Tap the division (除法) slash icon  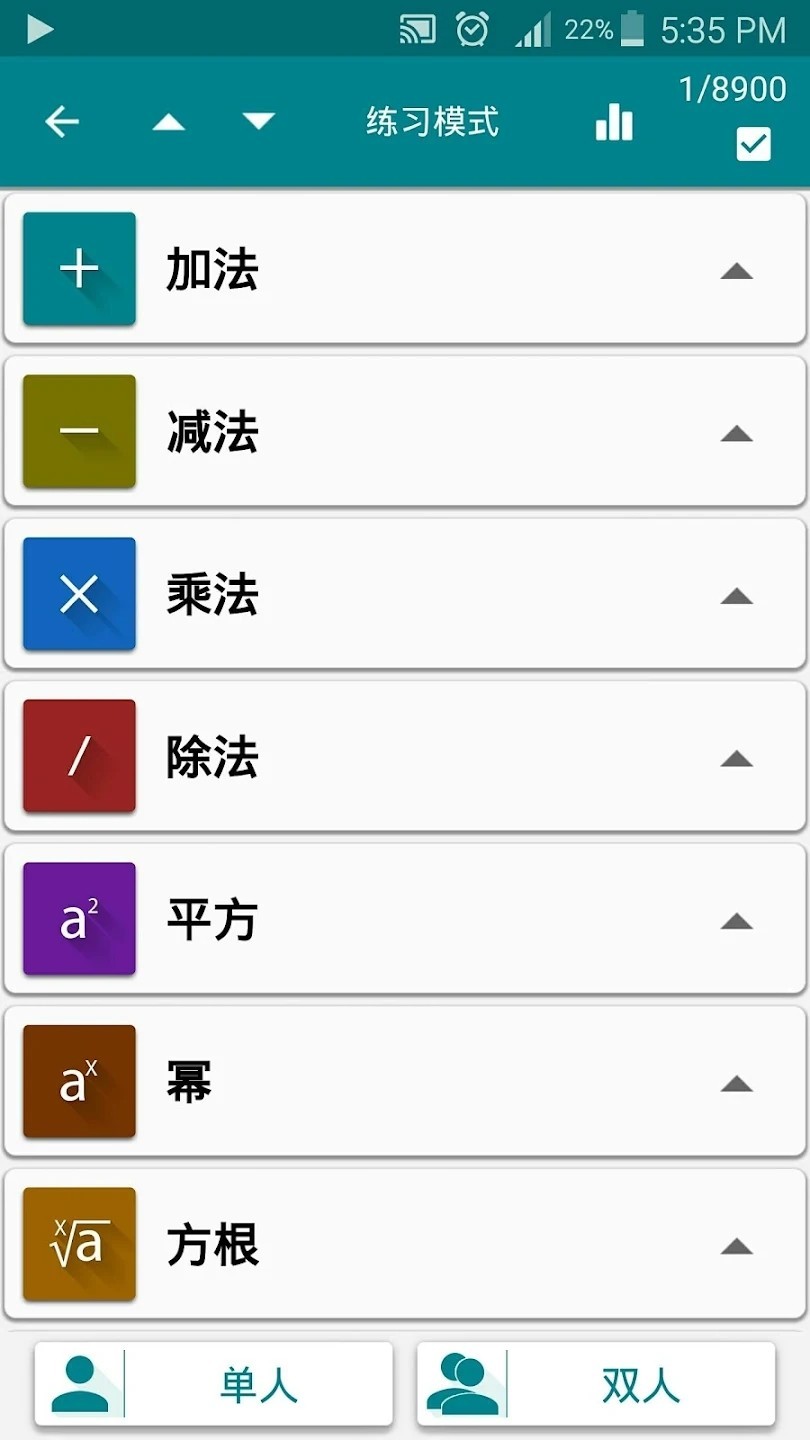(x=79, y=757)
